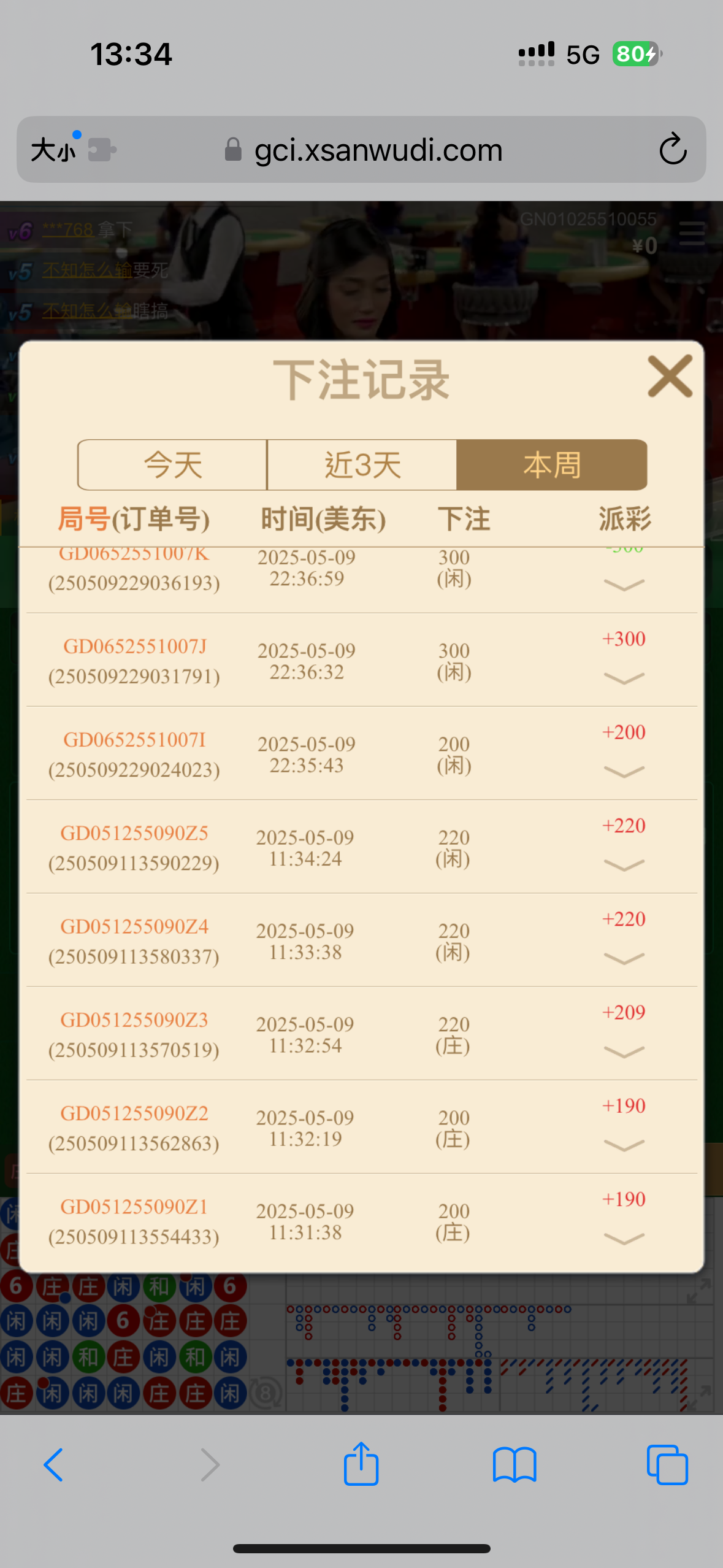The width and height of the screenshot is (723, 1568).
Task: Open the 大小 page settings menu
Action: [54, 150]
